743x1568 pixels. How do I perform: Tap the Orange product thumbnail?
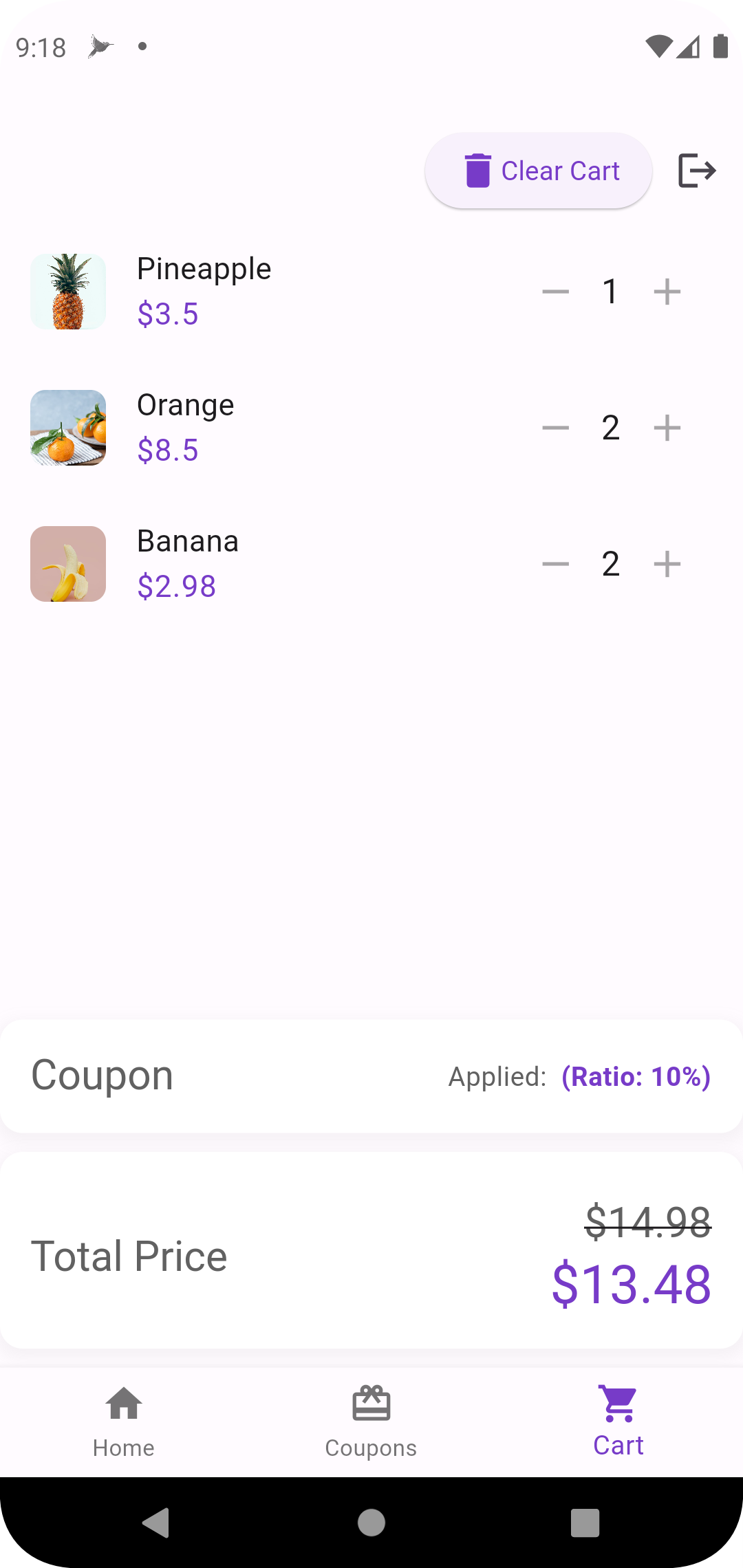point(67,427)
